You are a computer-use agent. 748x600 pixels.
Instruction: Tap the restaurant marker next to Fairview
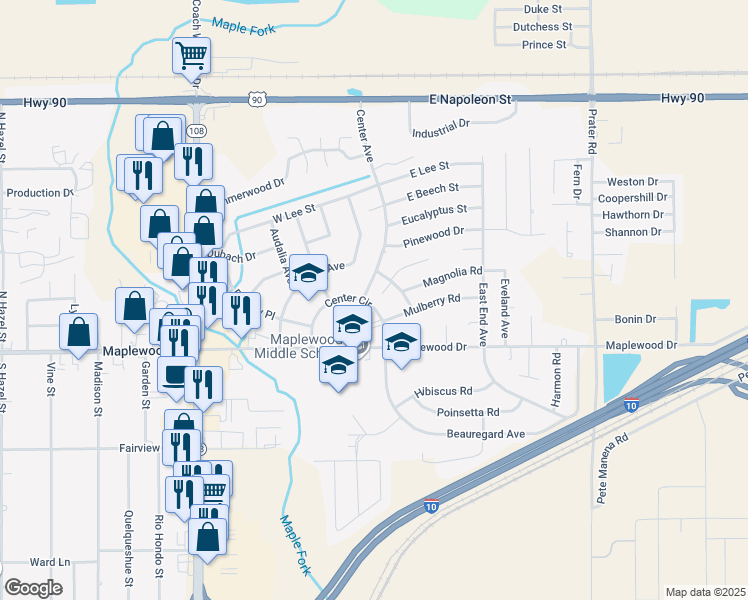181,447
